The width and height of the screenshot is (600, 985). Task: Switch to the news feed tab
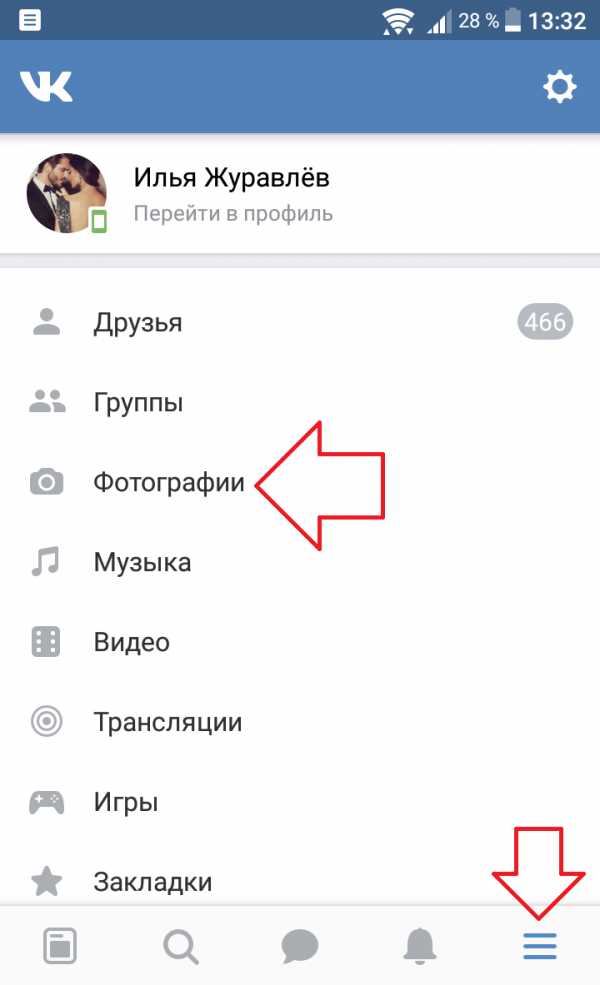pos(60,945)
